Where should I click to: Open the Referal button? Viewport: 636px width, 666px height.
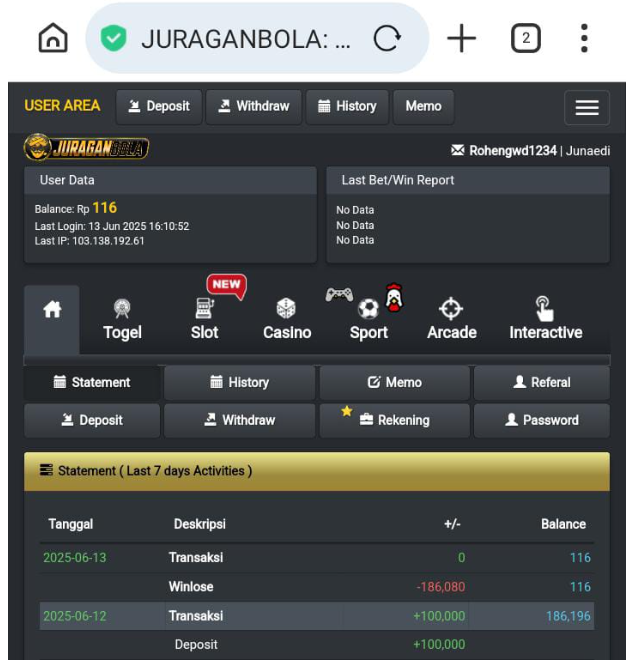point(541,382)
